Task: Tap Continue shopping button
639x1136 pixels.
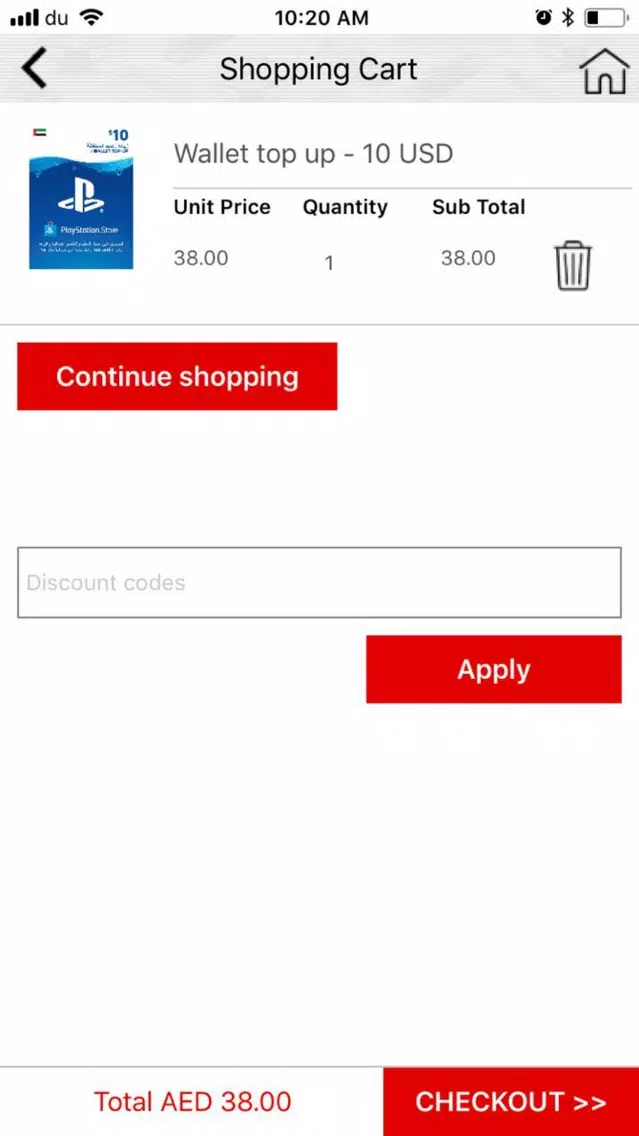Action: pos(177,377)
